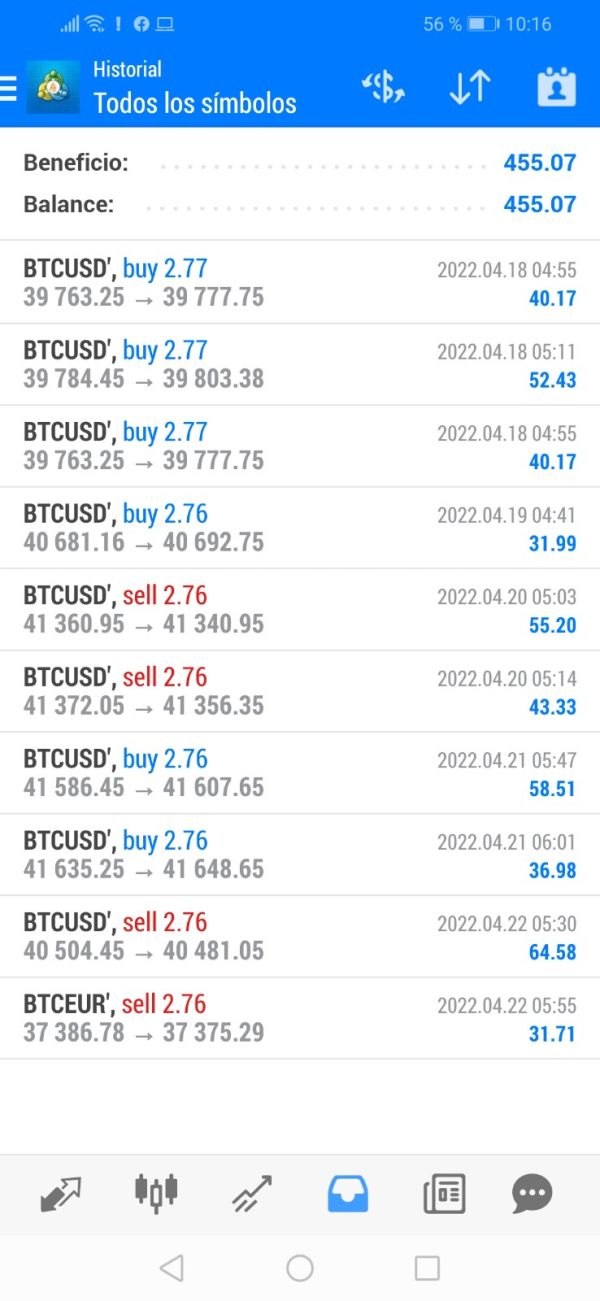Expand the trade dated 2022.04.21 06:01

300,856
